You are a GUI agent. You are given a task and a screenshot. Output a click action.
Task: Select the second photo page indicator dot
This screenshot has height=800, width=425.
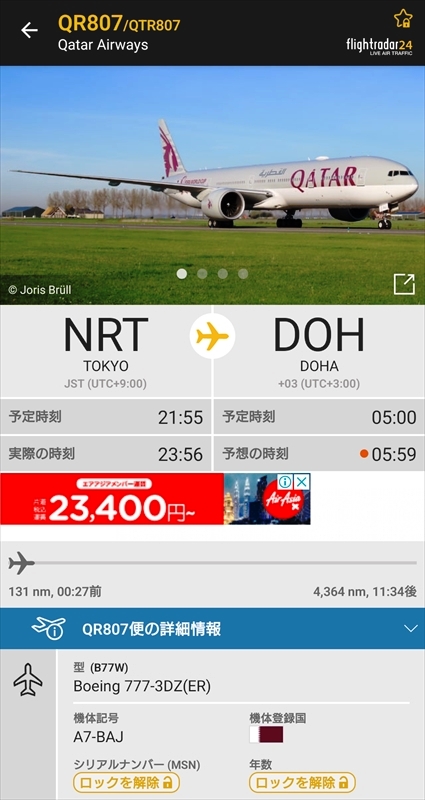(x=202, y=274)
